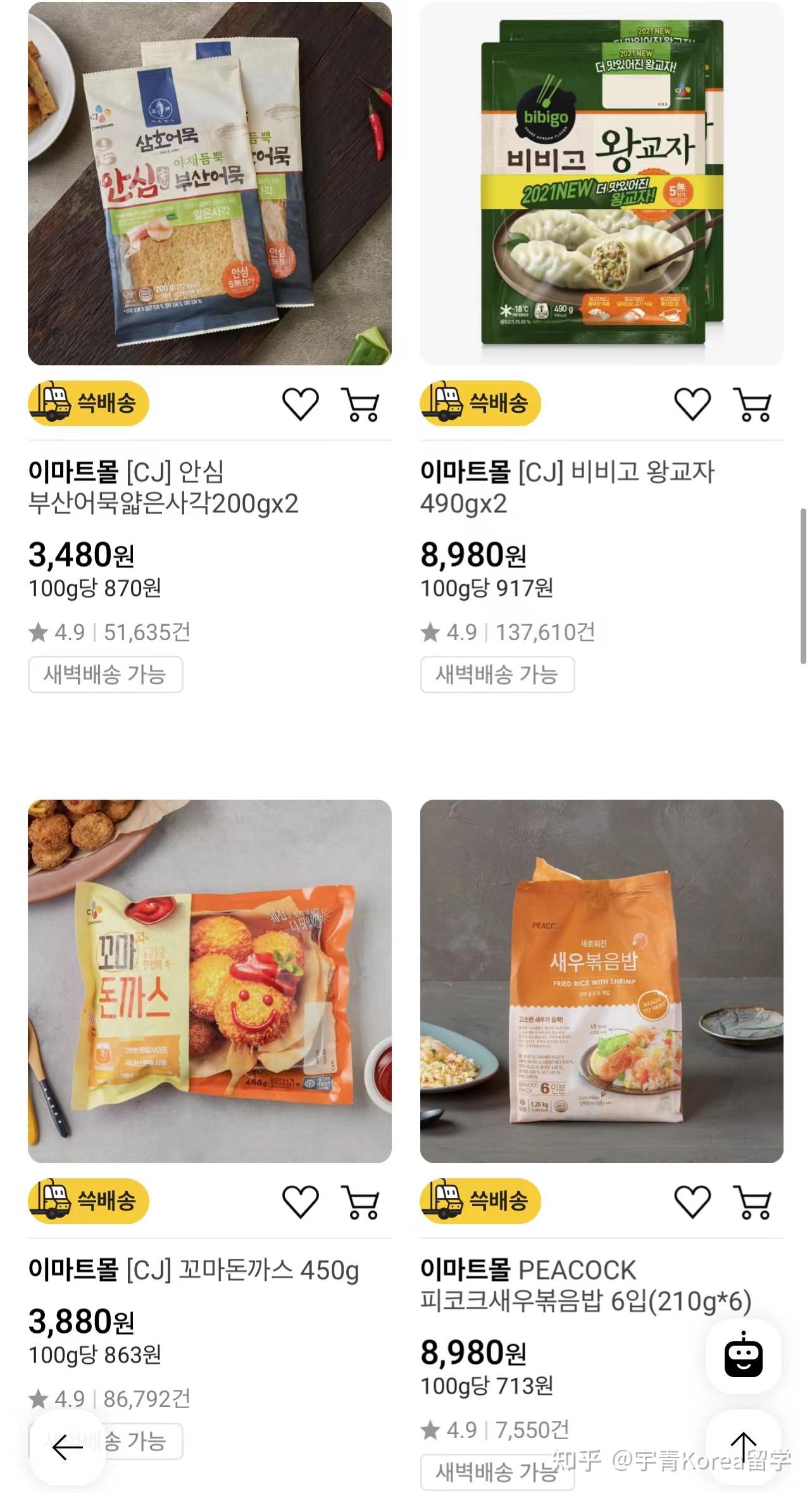View details of 이마트몰 [CJ] 꼬마돈까스 450g
This screenshot has height=1493, width=812.
point(194,1270)
